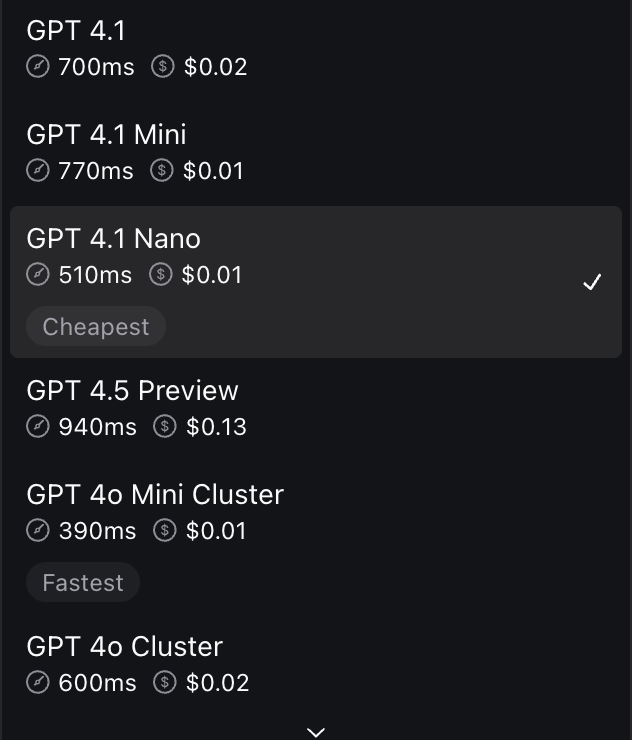Tap the down chevron to show more models
Screen dimensions: 632x740
pyautogui.click(x=316, y=731)
